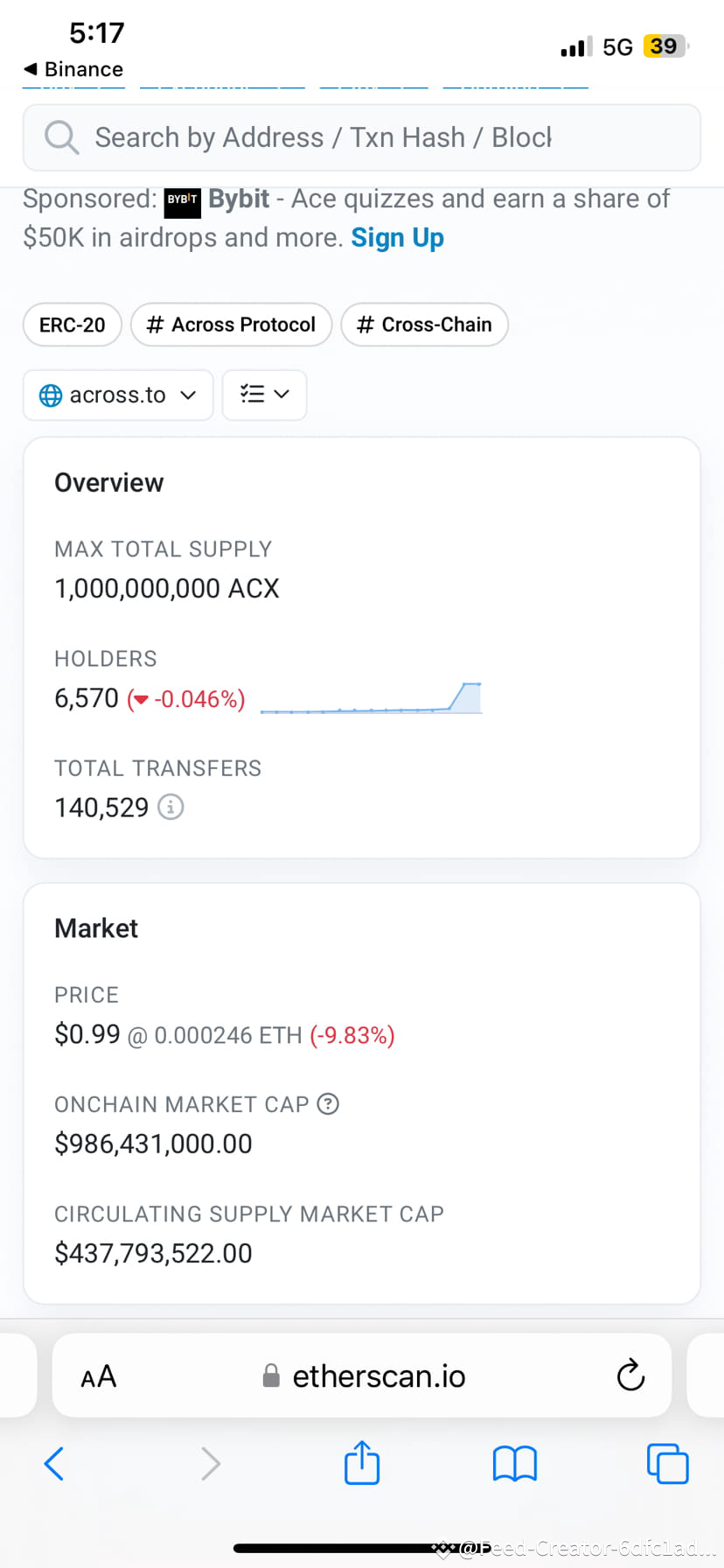This screenshot has width=724, height=1568.
Task: Tap the bookmarks icon in Safari toolbar
Action: [x=514, y=1462]
